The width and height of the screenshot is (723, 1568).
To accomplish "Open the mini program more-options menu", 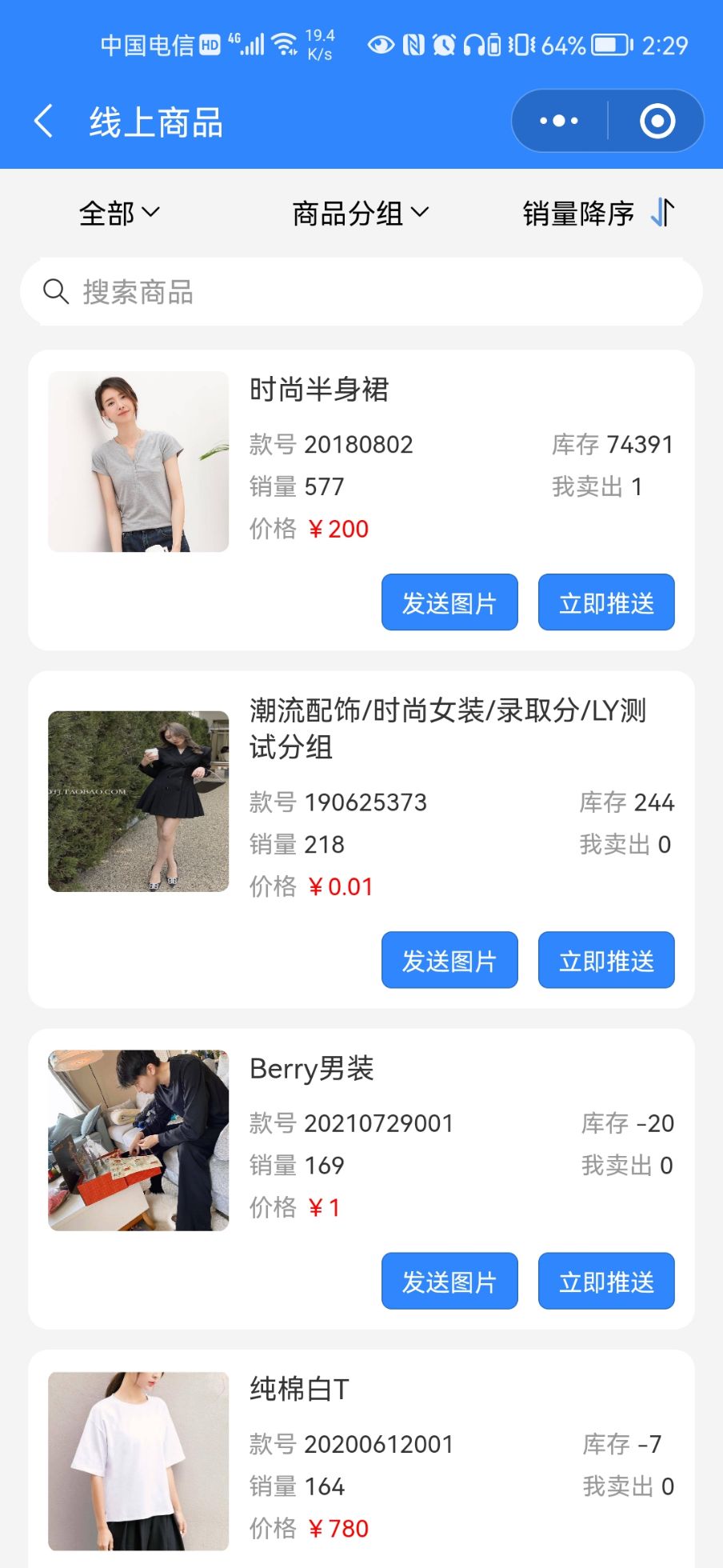I will pos(559,121).
